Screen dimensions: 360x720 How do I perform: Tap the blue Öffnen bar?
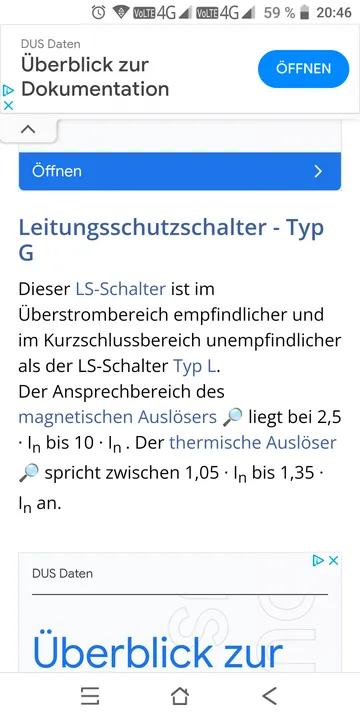pos(180,171)
